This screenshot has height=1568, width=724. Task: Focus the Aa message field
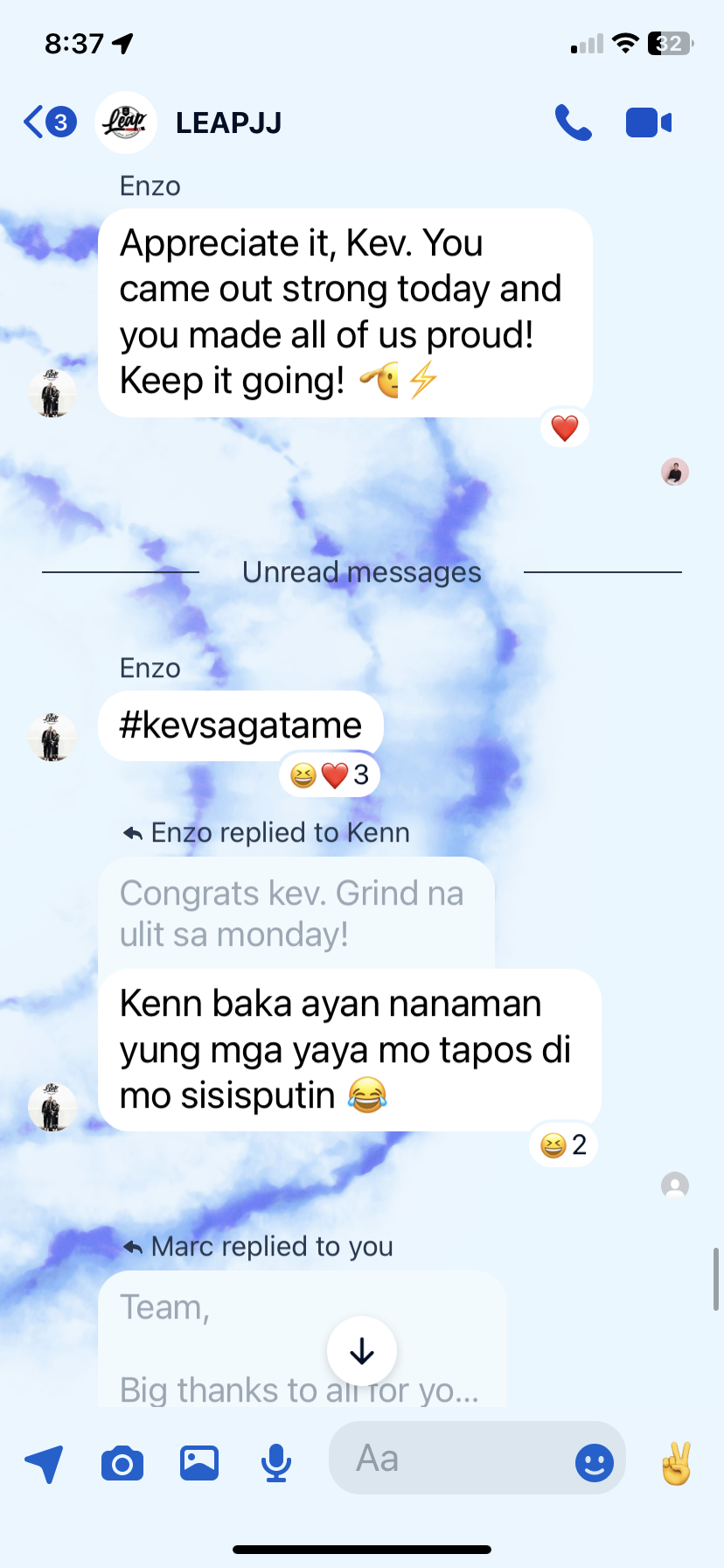tap(446, 1459)
